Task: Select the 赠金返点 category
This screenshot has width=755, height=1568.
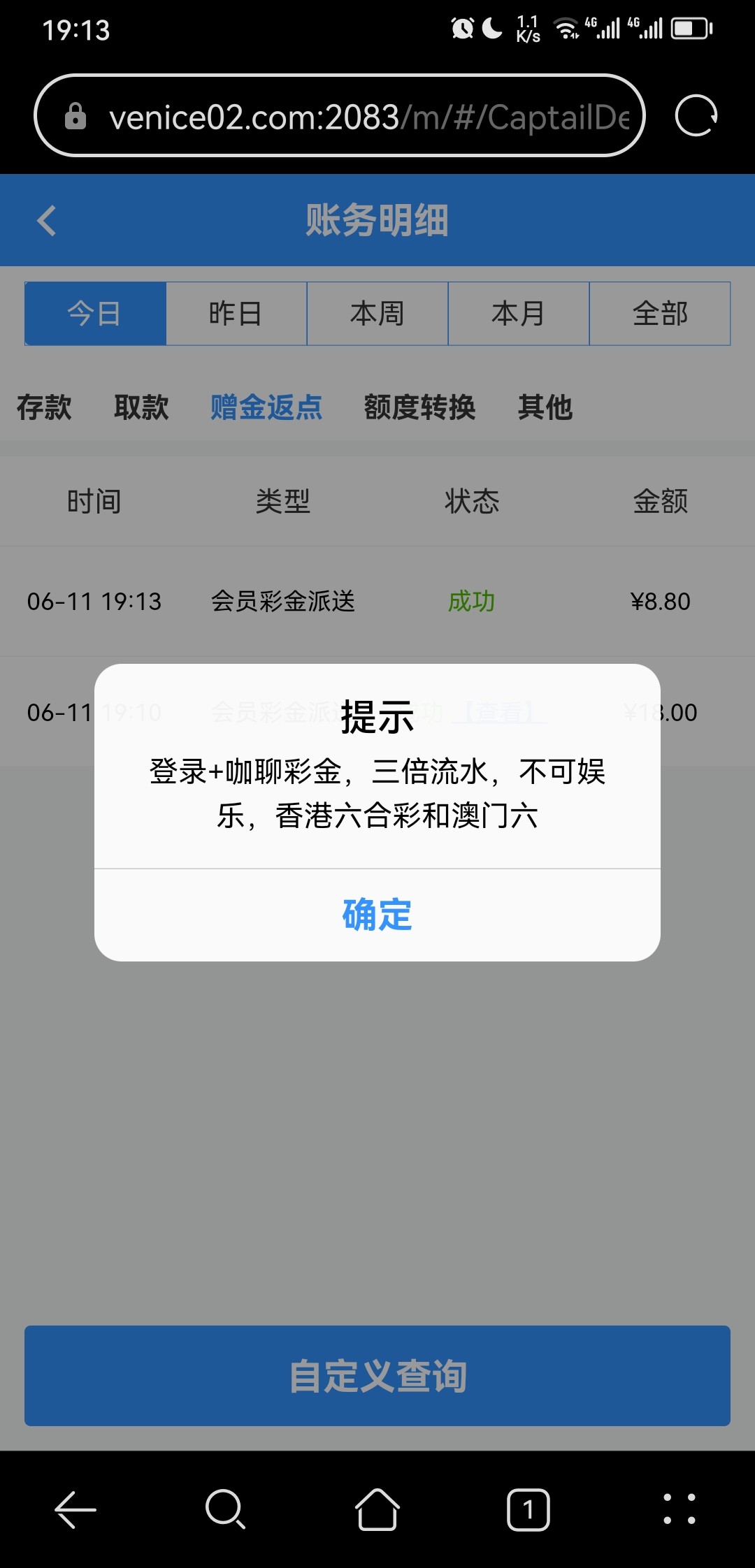Action: tap(266, 407)
